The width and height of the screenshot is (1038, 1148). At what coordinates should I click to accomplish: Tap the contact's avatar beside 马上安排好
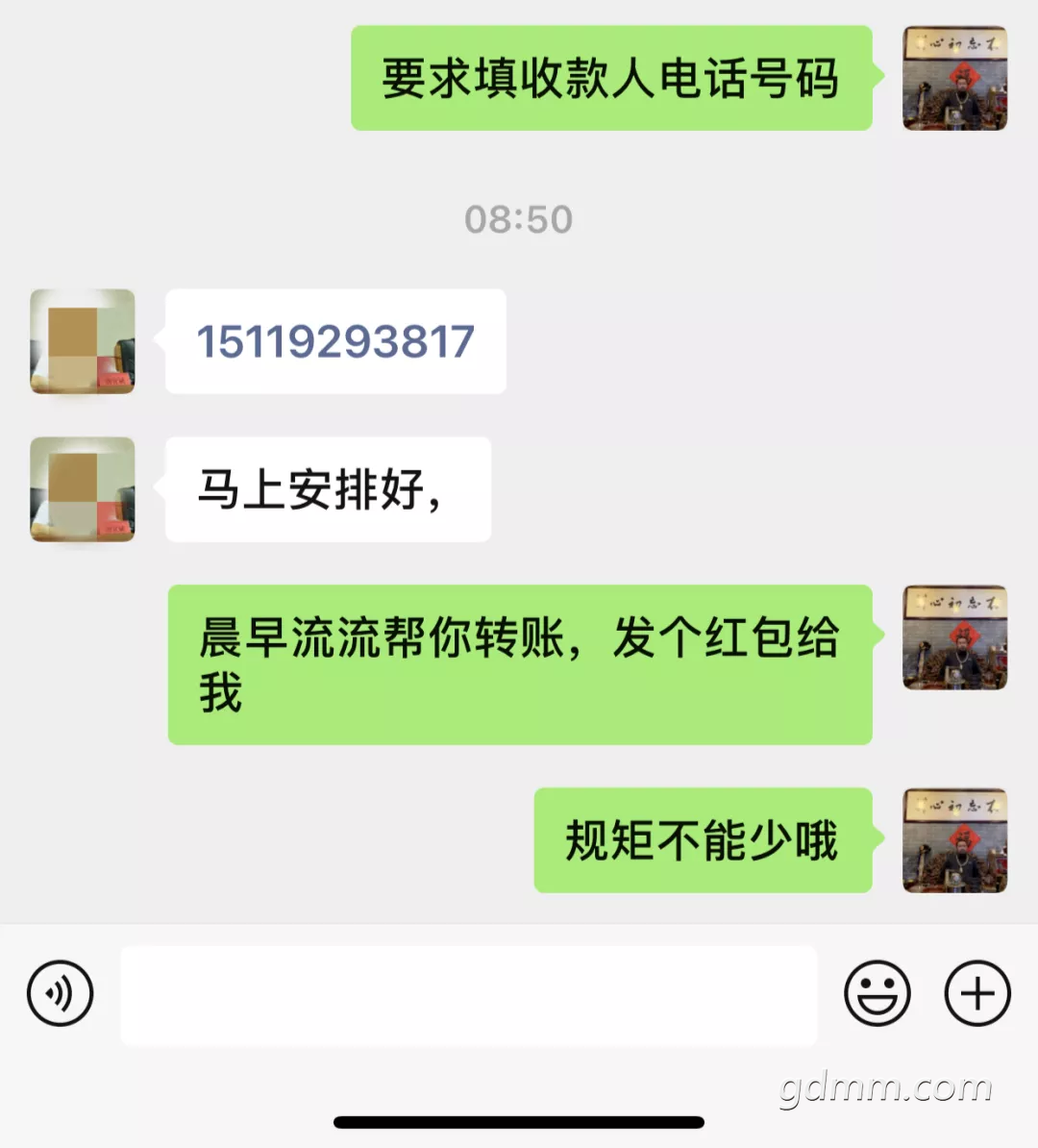coord(82,489)
